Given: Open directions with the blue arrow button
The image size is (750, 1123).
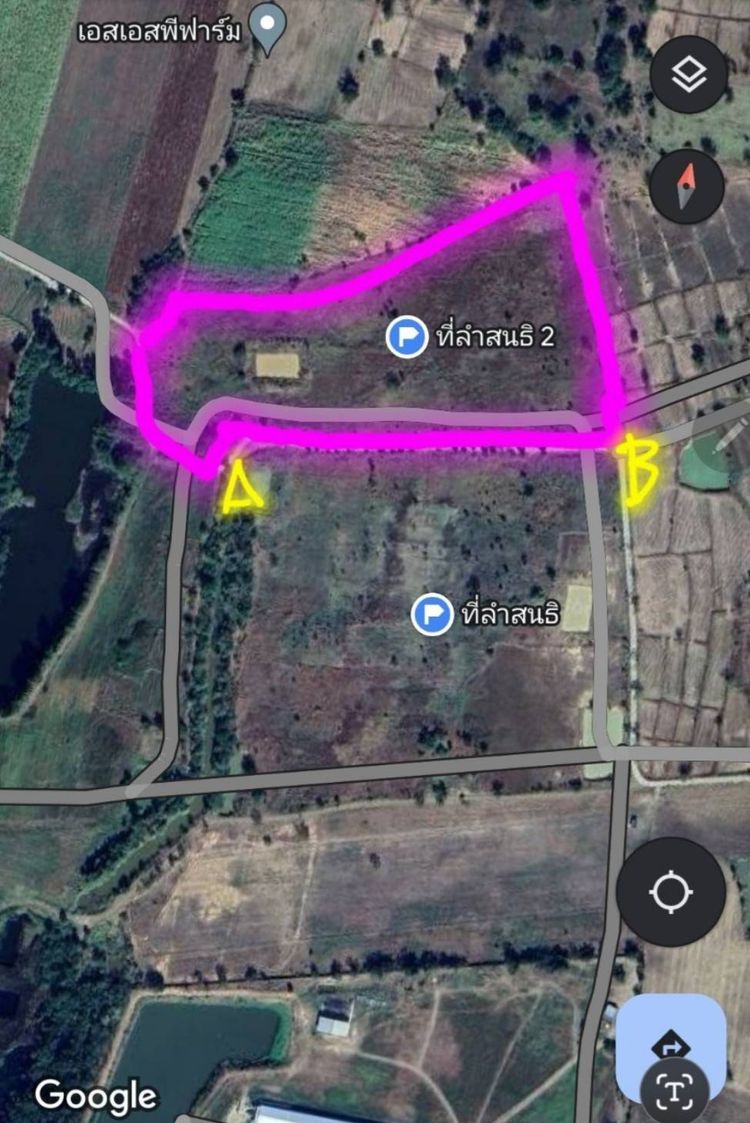Looking at the screenshot, I should [670, 1045].
